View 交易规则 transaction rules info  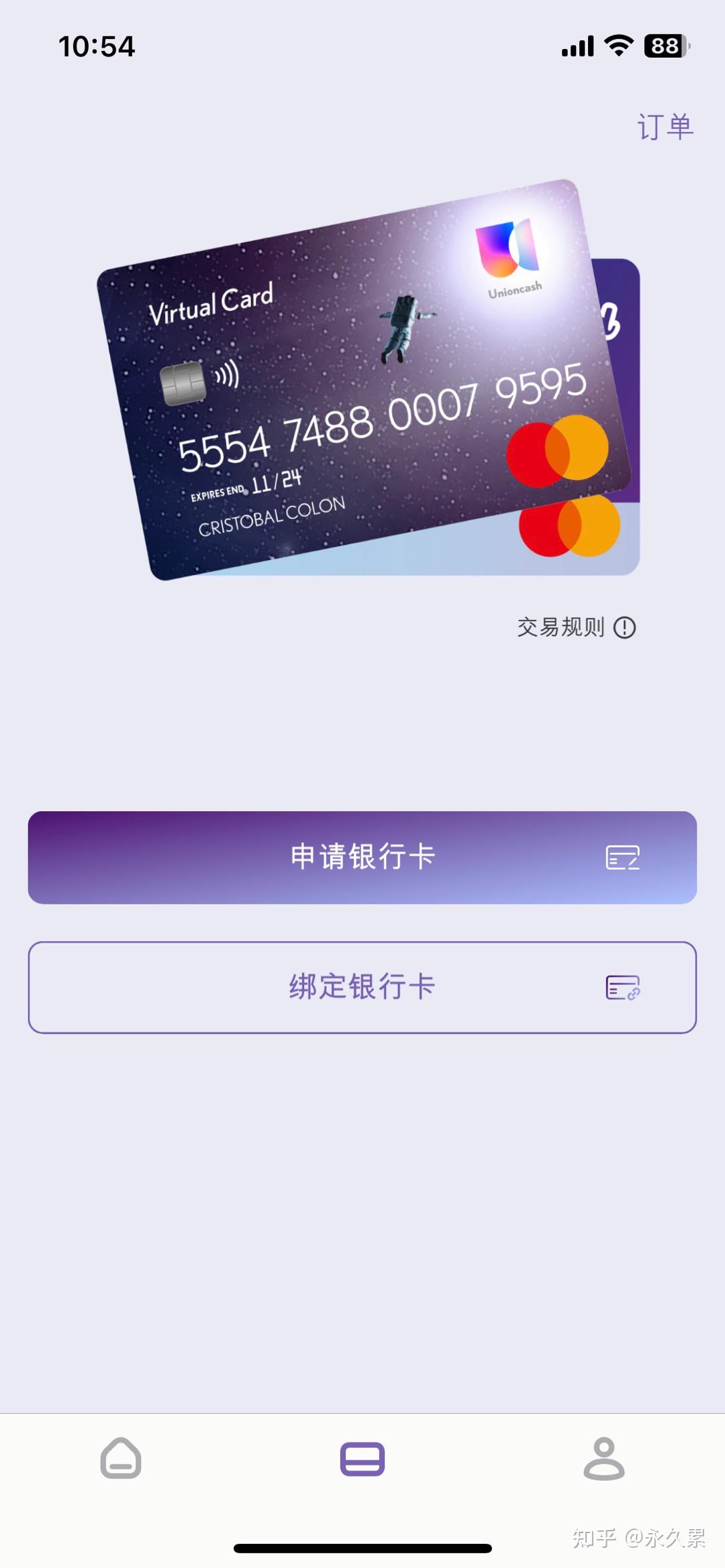[x=576, y=627]
